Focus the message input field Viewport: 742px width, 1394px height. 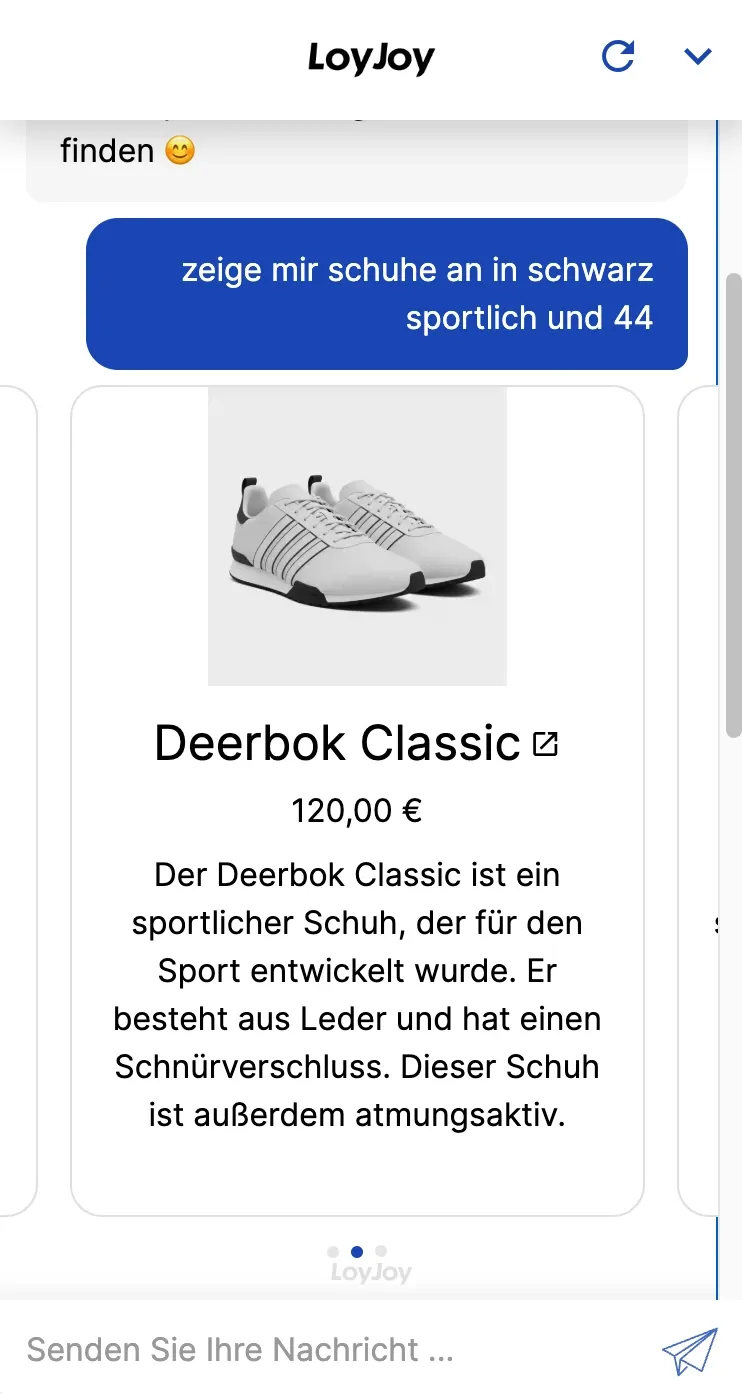click(330, 1350)
